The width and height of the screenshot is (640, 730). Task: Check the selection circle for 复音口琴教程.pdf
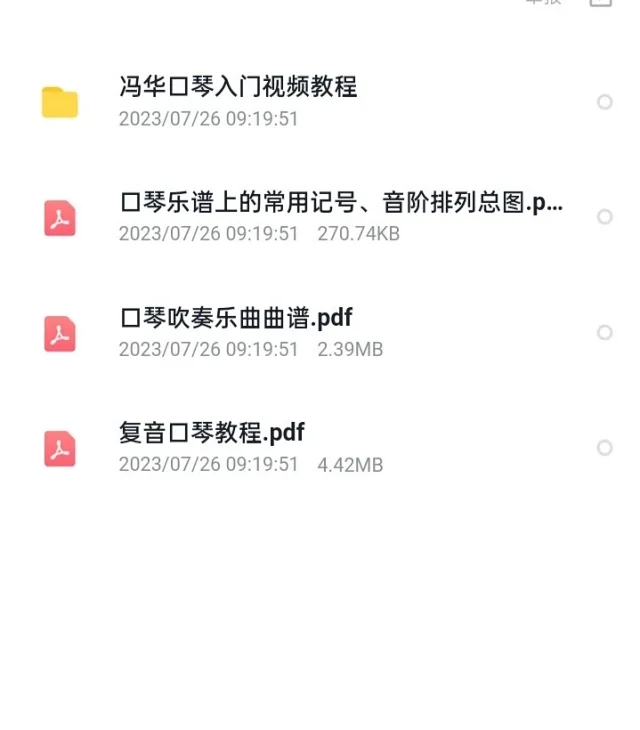pos(604,448)
